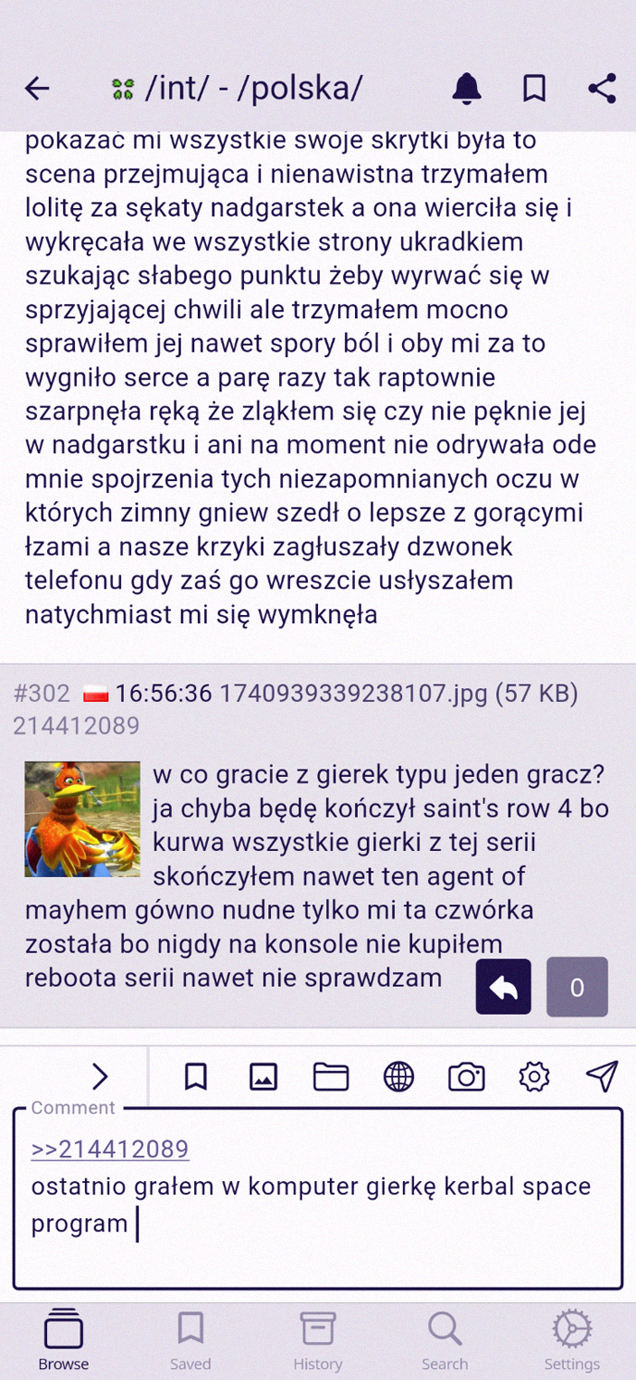Share the /polska/ thread
Image resolution: width=636 pixels, height=1380 pixels.
tap(602, 88)
